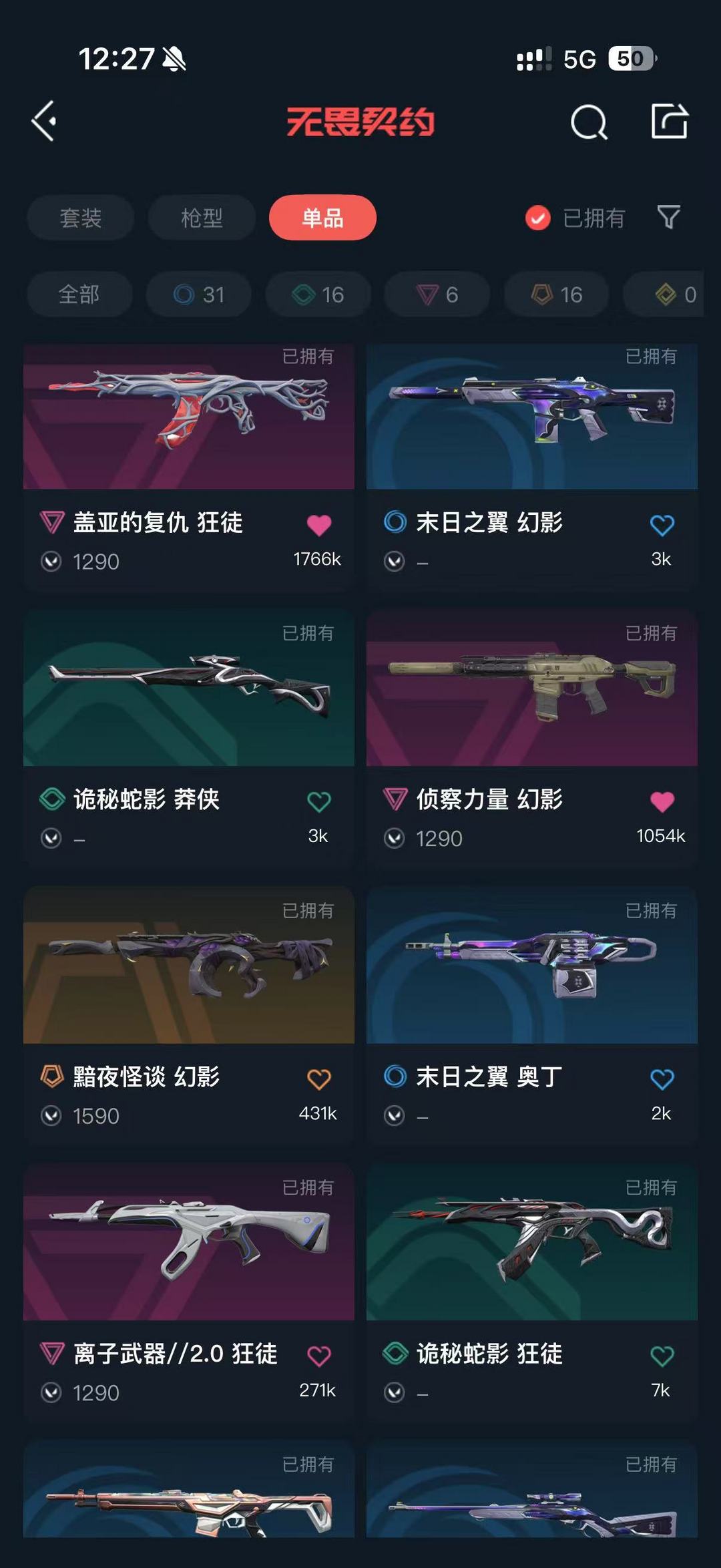Unlike the 侦察力量 幻影 skin
The width and height of the screenshot is (721, 1568).
coord(662,801)
